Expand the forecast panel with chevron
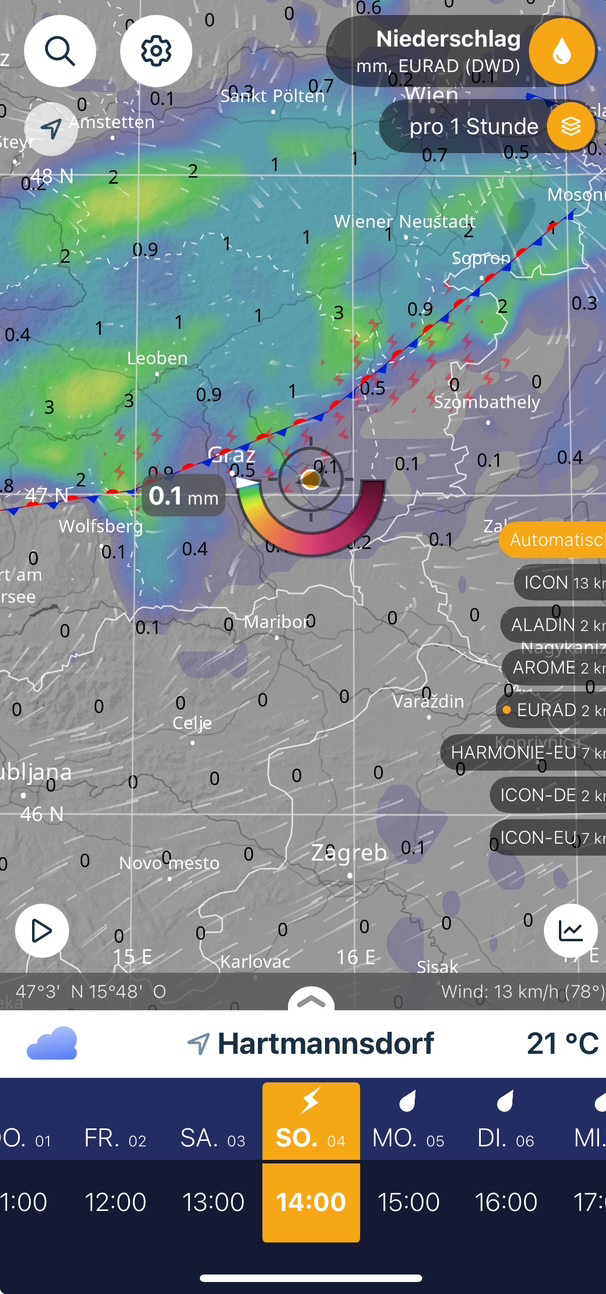Viewport: 606px width, 1294px height. (311, 999)
